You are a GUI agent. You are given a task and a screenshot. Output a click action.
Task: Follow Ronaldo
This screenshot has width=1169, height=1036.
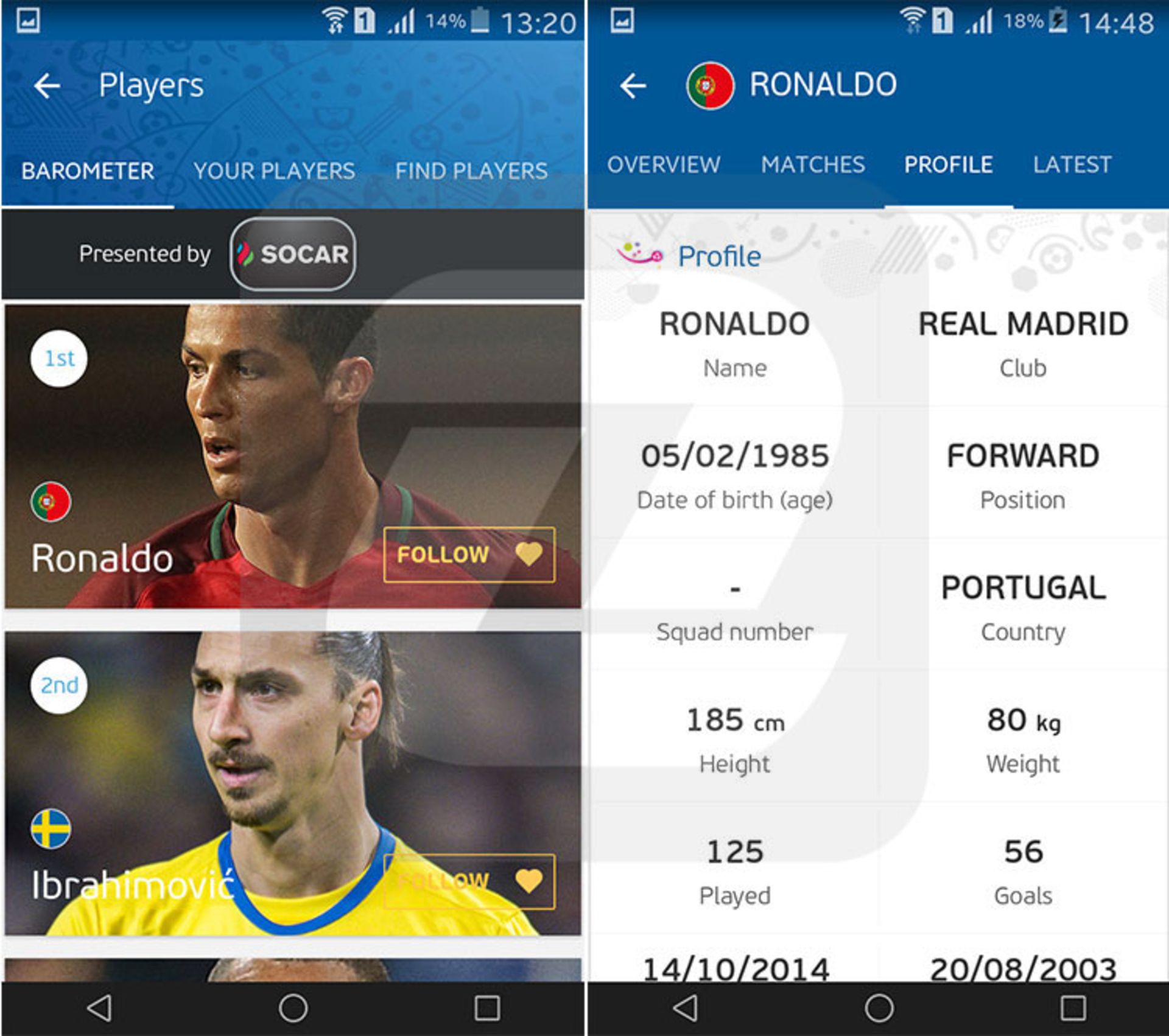coord(469,555)
